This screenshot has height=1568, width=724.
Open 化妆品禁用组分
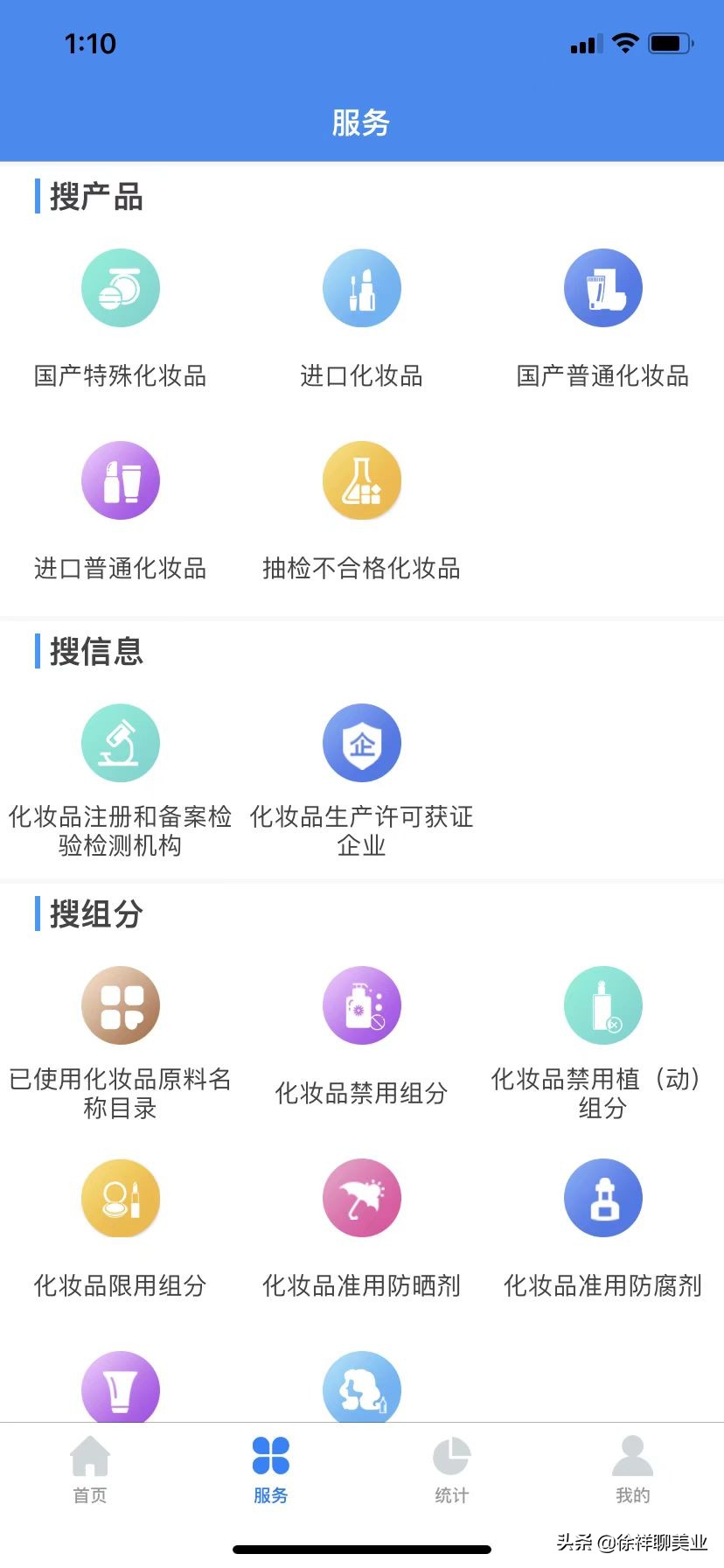[361, 1006]
